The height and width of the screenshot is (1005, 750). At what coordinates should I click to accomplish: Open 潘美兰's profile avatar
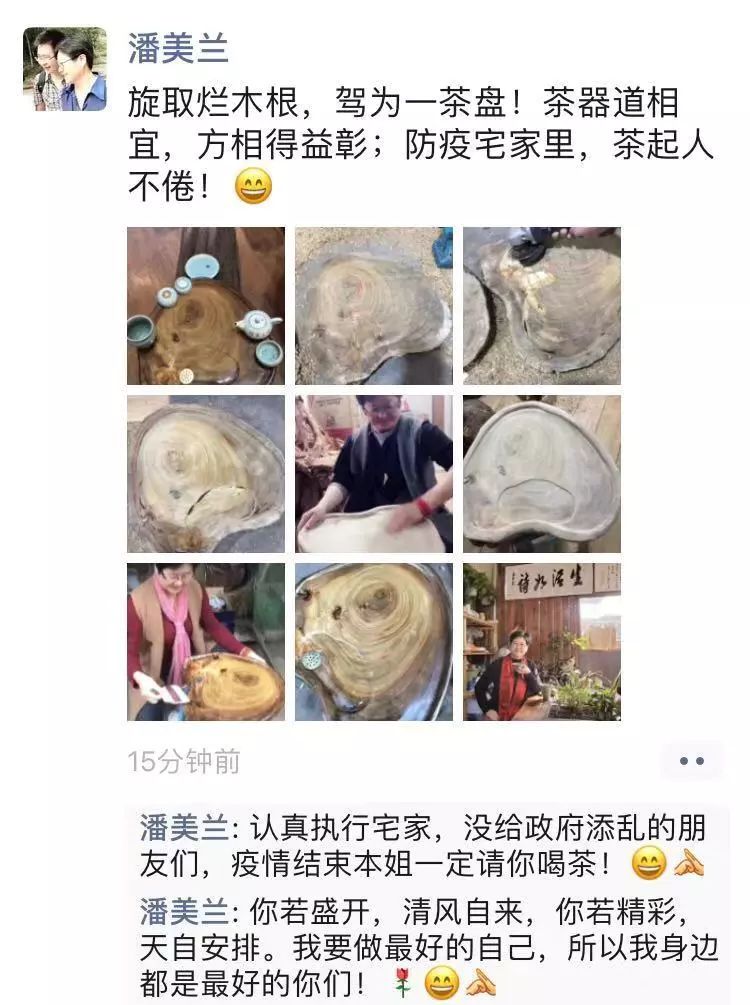point(65,69)
